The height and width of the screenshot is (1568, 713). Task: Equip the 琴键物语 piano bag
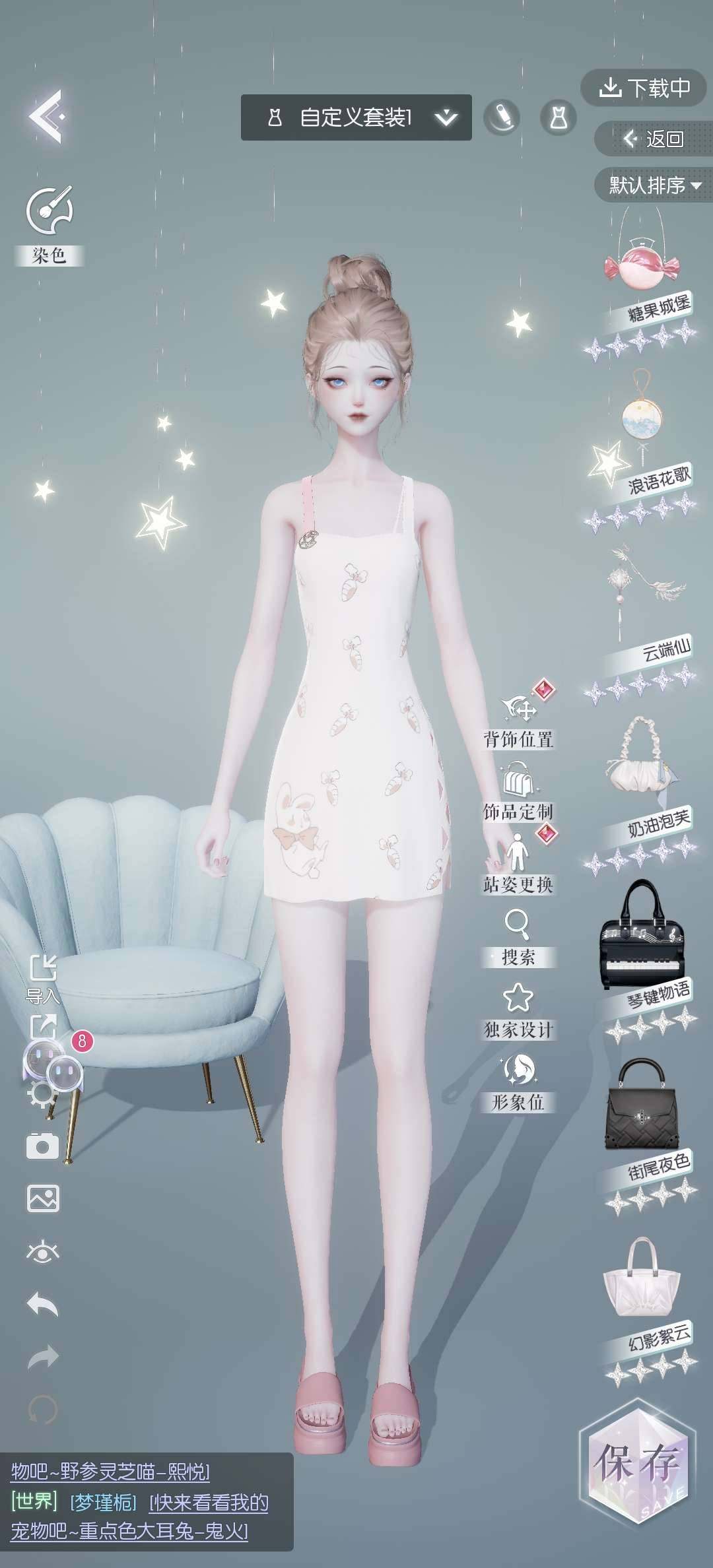click(x=640, y=937)
